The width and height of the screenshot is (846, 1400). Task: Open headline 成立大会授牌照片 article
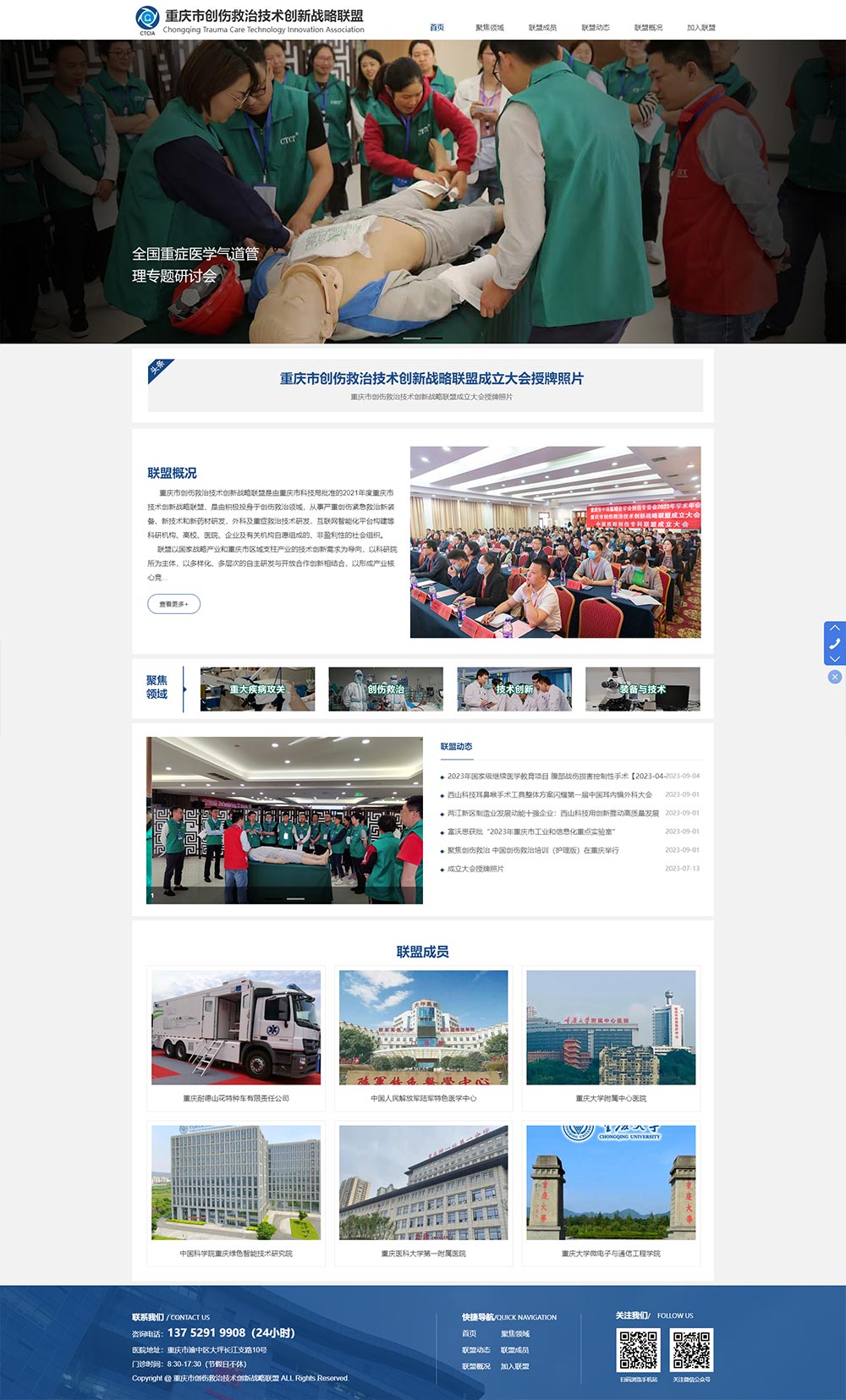pos(431,378)
